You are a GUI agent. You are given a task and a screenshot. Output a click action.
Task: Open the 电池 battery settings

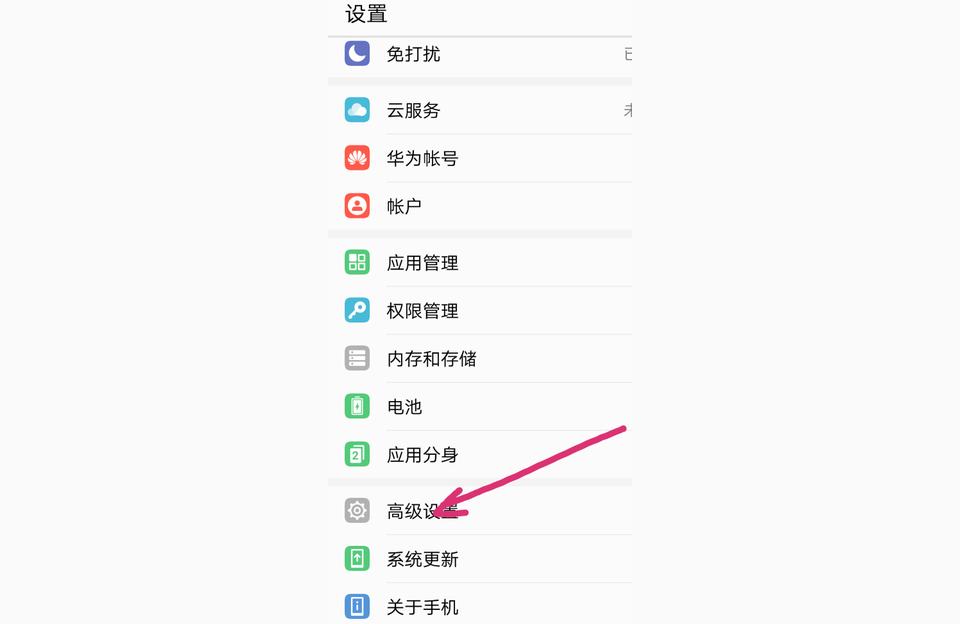404,407
